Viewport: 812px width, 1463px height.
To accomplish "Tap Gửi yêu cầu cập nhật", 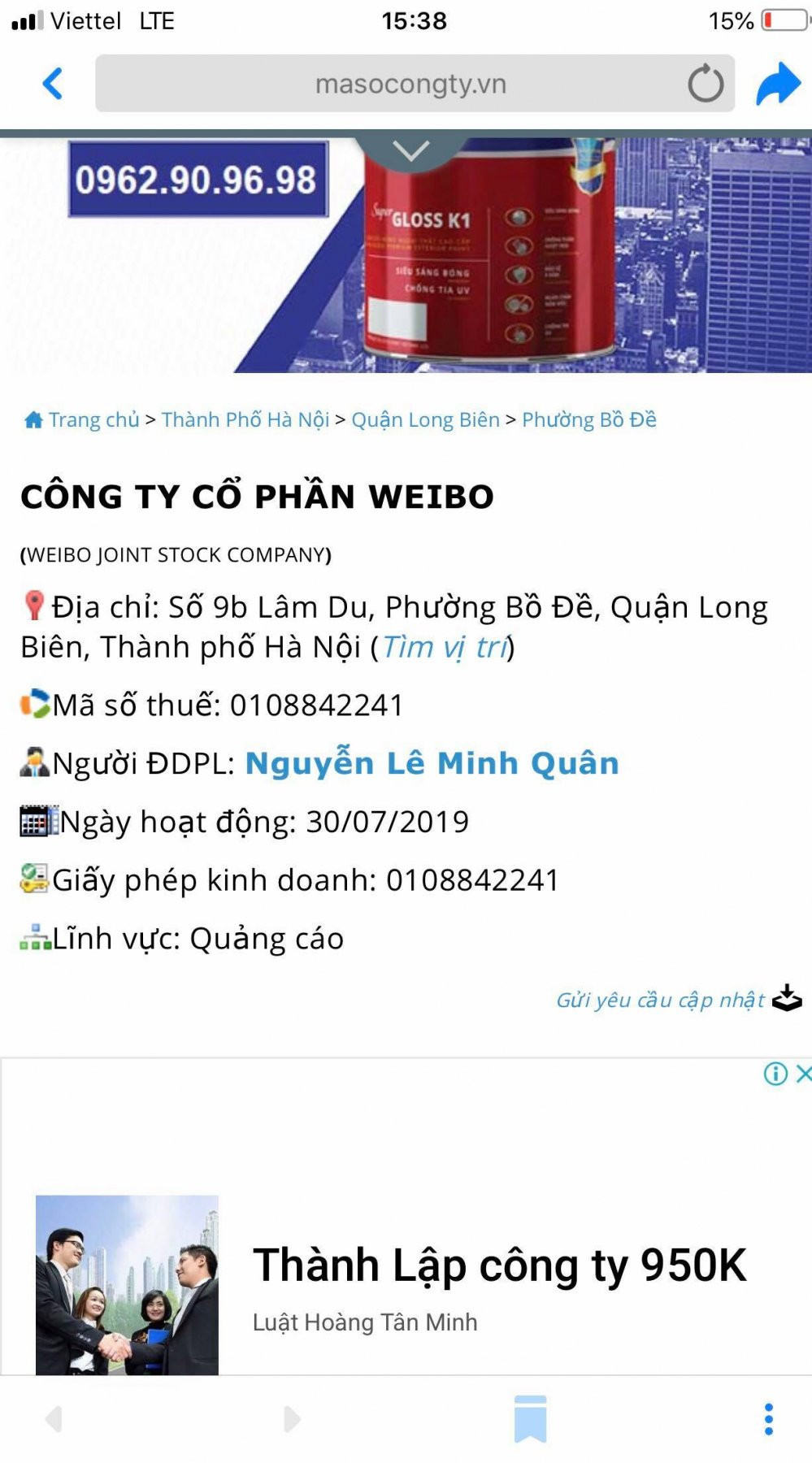I will click(660, 1000).
